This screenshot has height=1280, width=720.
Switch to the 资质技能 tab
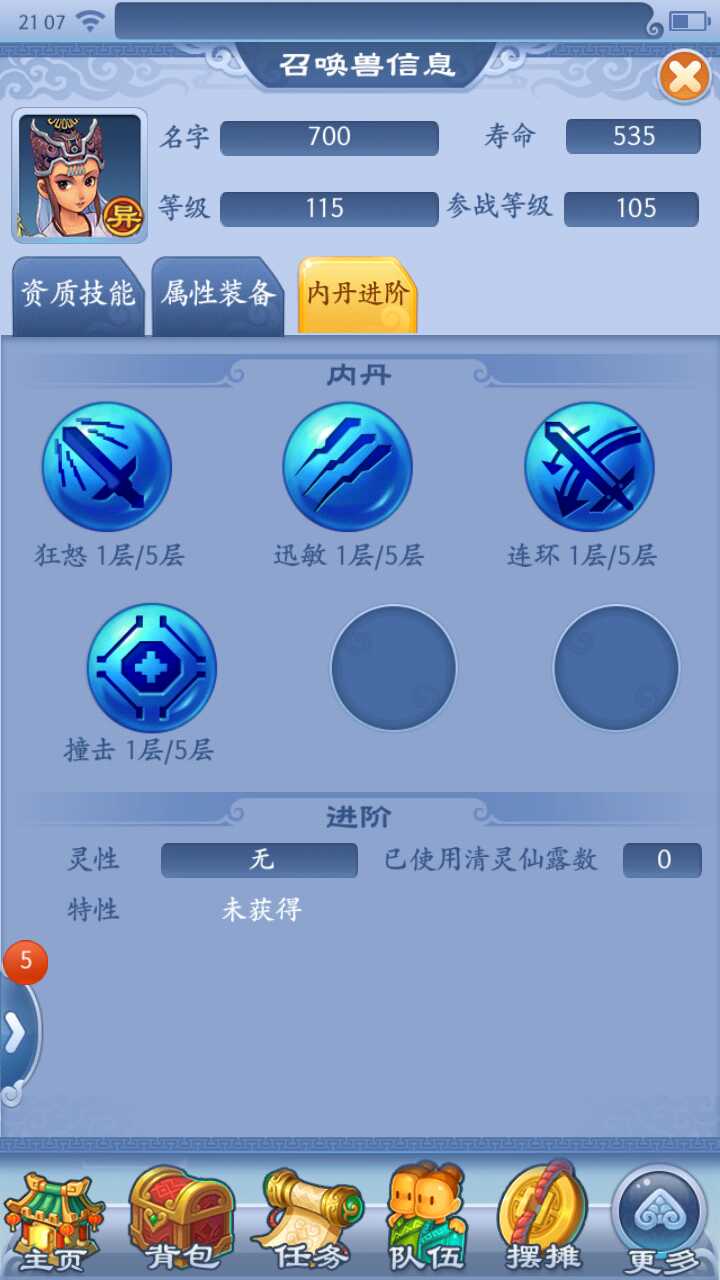point(78,295)
